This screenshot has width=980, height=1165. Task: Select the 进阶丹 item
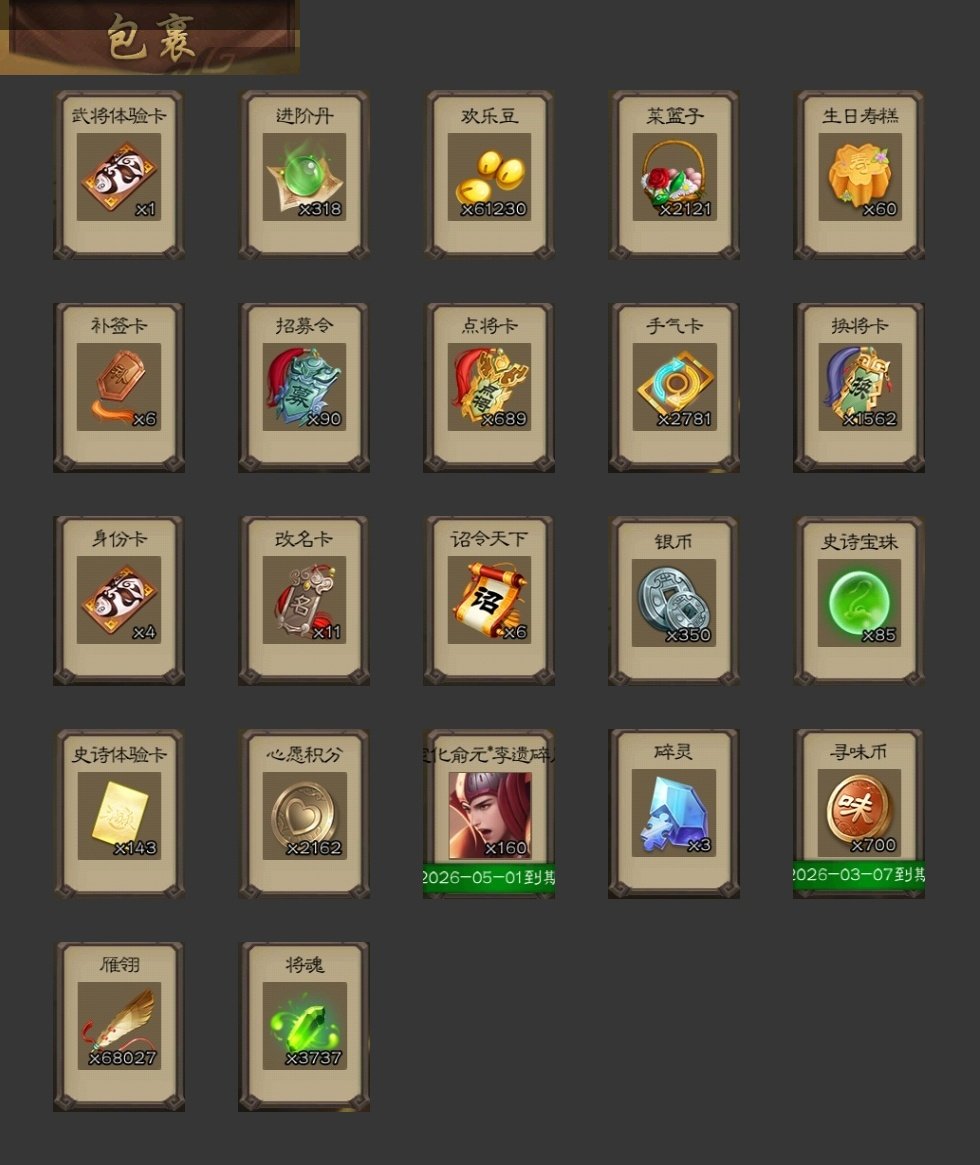304,176
